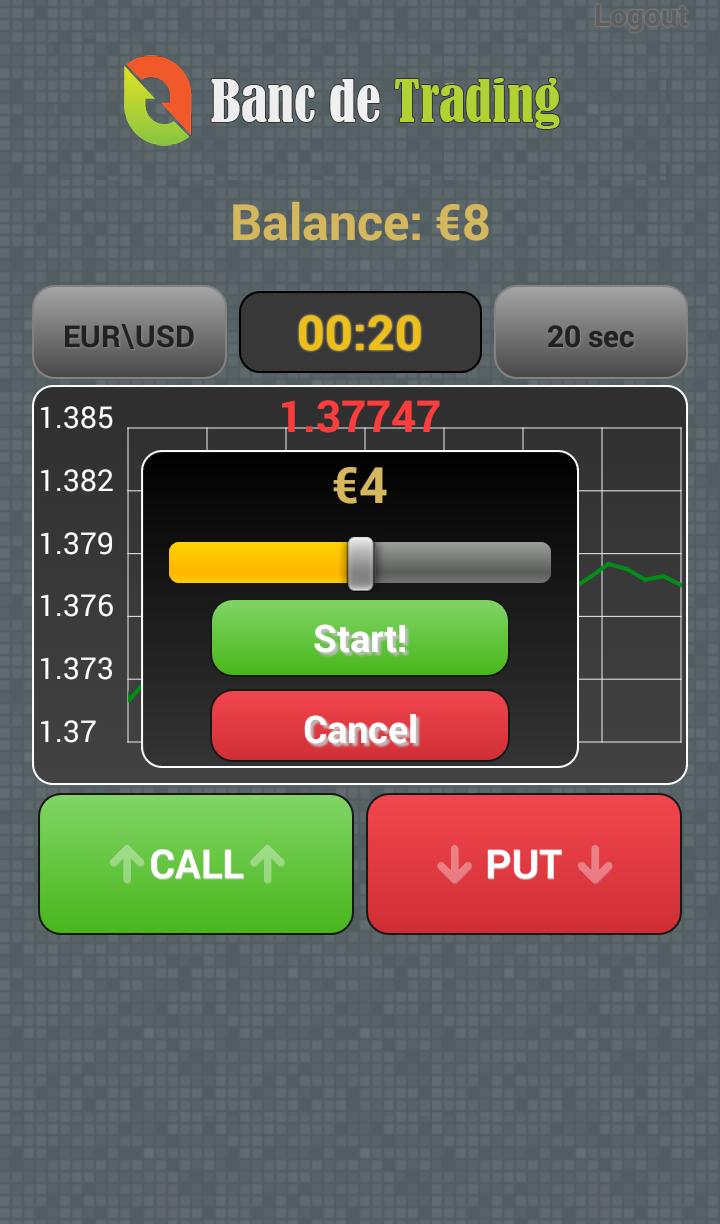720x1224 pixels.
Task: Choose the PUT option
Action: point(523,863)
